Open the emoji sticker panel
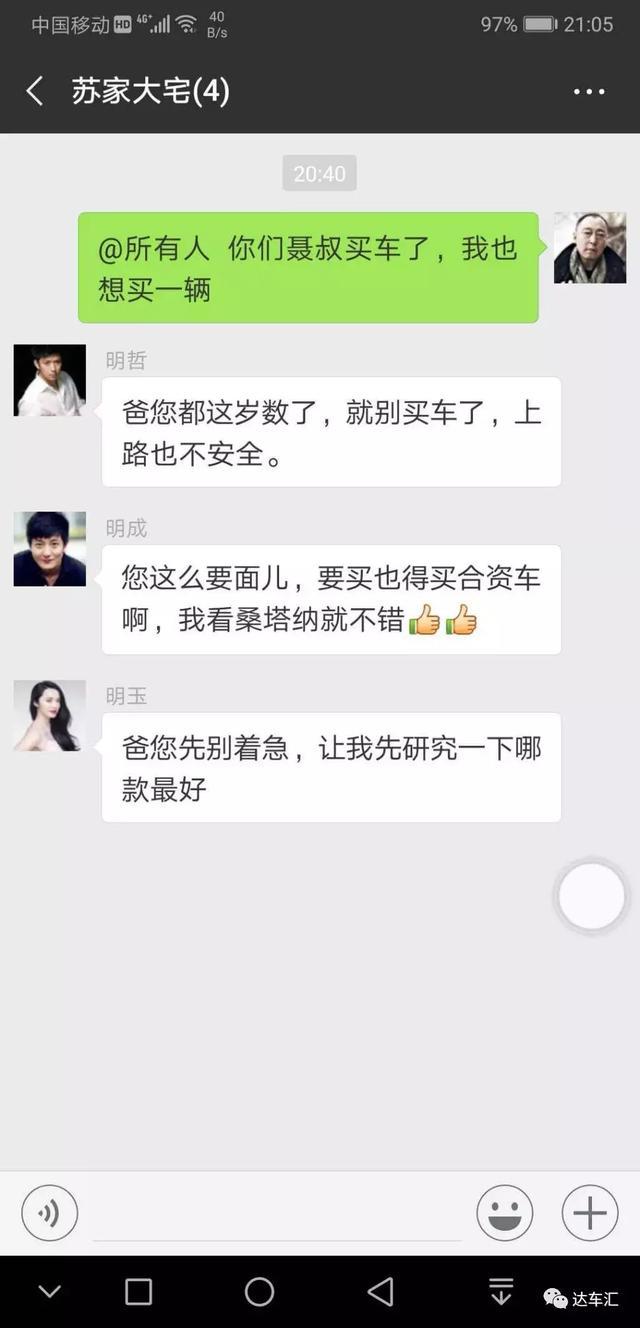Image resolution: width=640 pixels, height=1328 pixels. (x=504, y=1213)
